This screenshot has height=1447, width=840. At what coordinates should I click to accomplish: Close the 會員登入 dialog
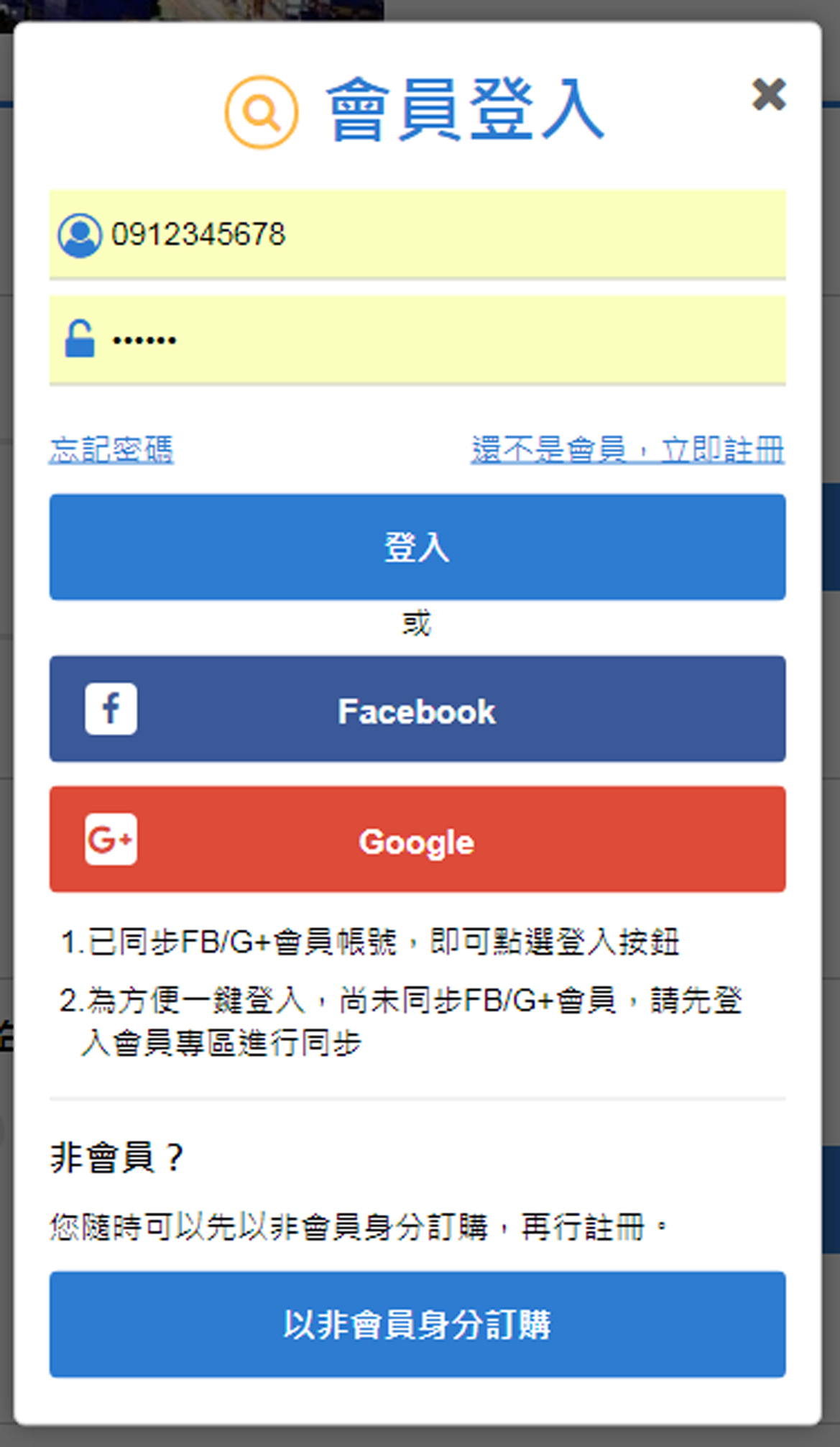[768, 94]
